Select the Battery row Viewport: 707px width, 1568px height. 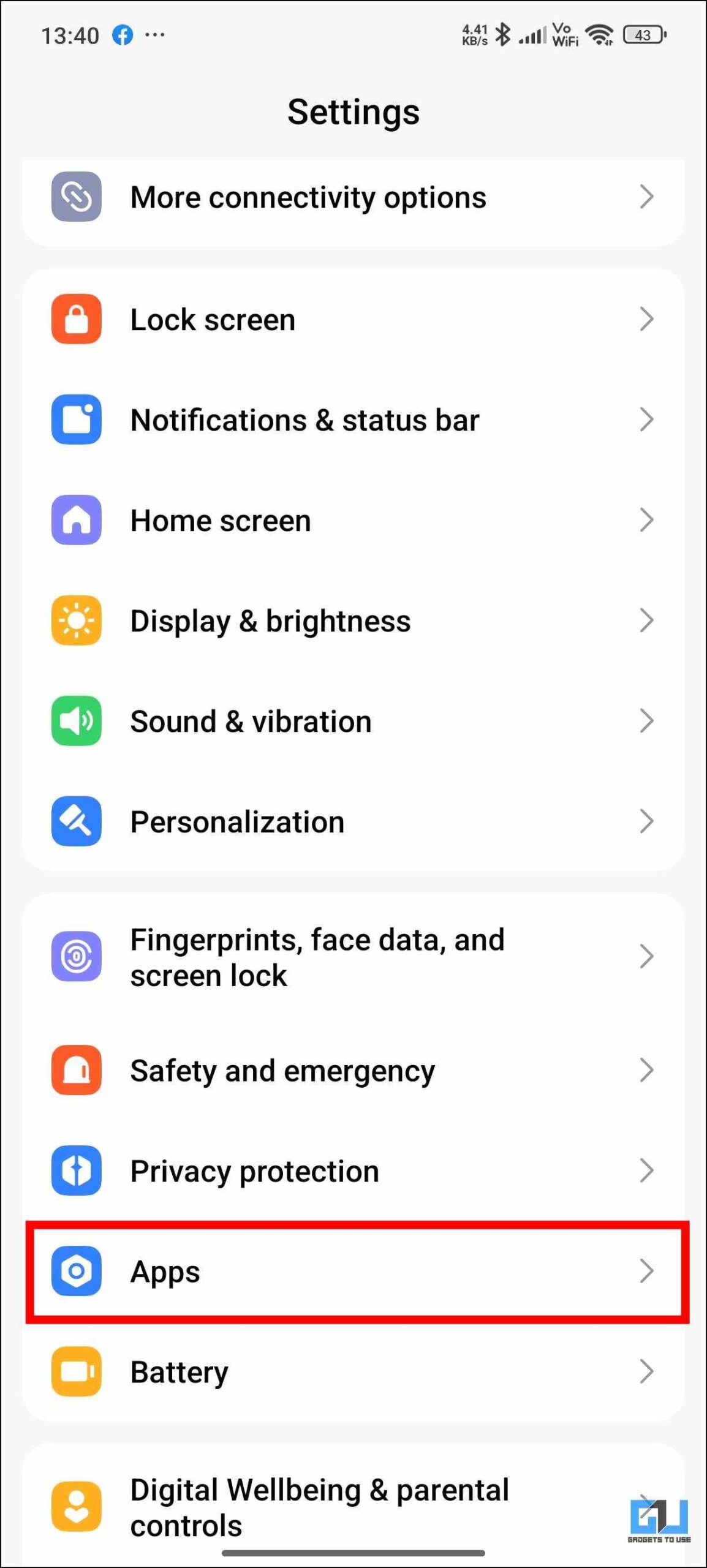tap(353, 1371)
